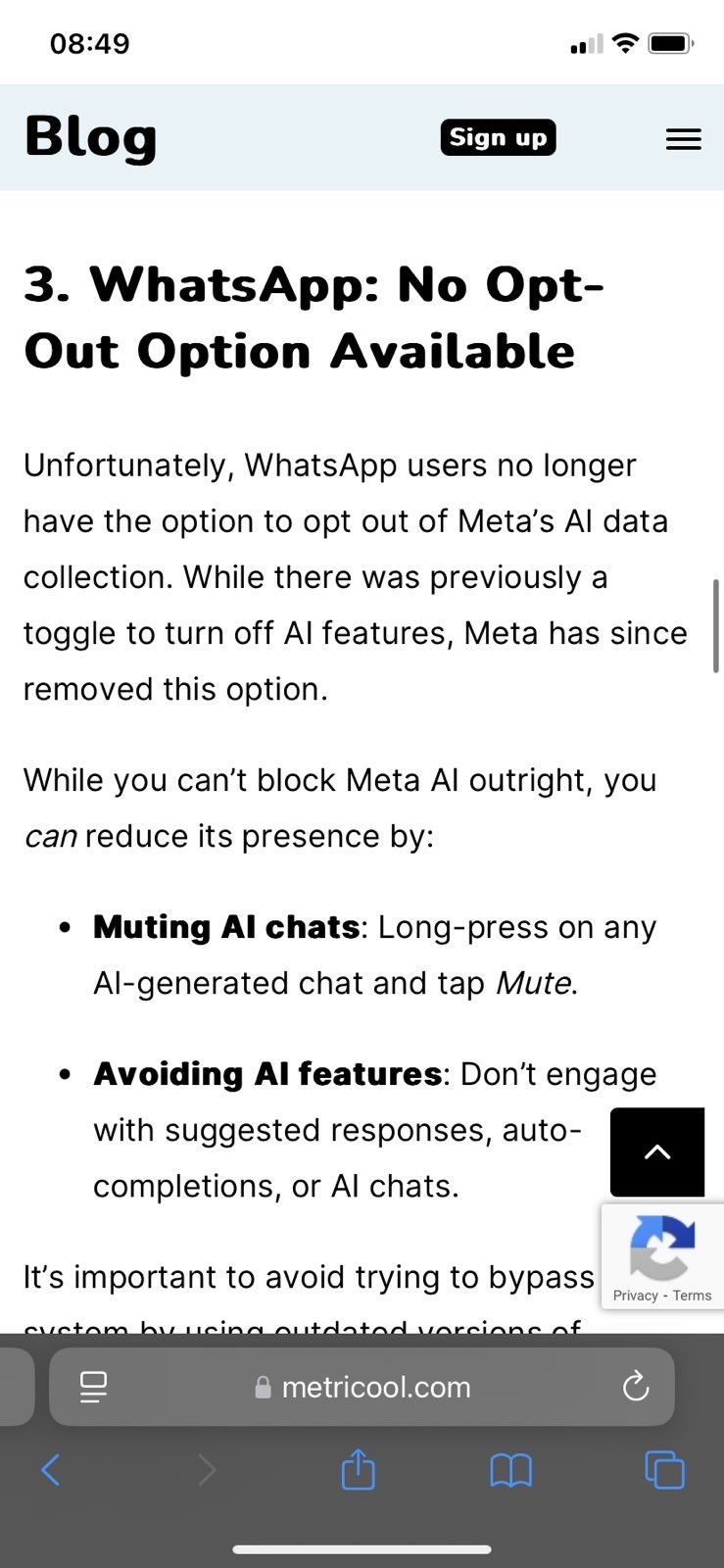Image resolution: width=724 pixels, height=1568 pixels.
Task: Tap the Sign up button
Action: (x=498, y=137)
